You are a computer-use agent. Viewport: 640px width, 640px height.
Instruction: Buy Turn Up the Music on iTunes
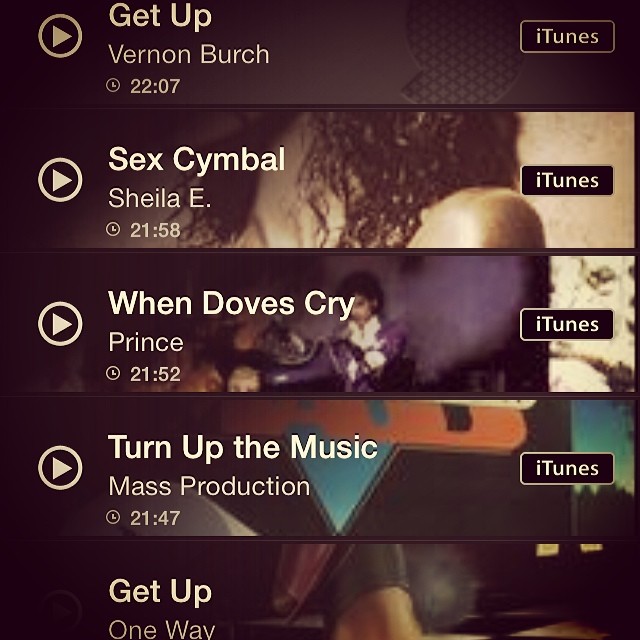click(567, 468)
